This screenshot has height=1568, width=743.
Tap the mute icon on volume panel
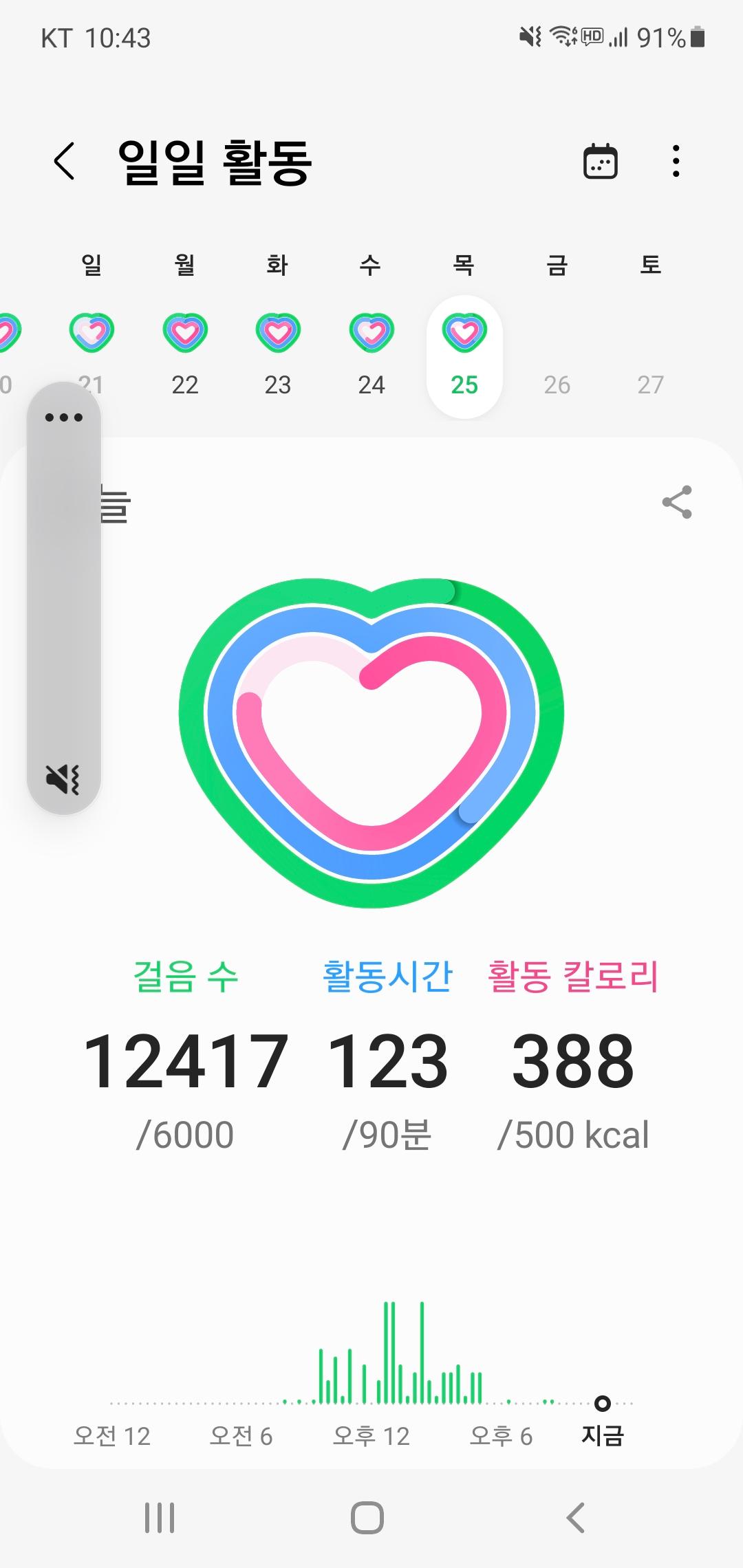(63, 779)
